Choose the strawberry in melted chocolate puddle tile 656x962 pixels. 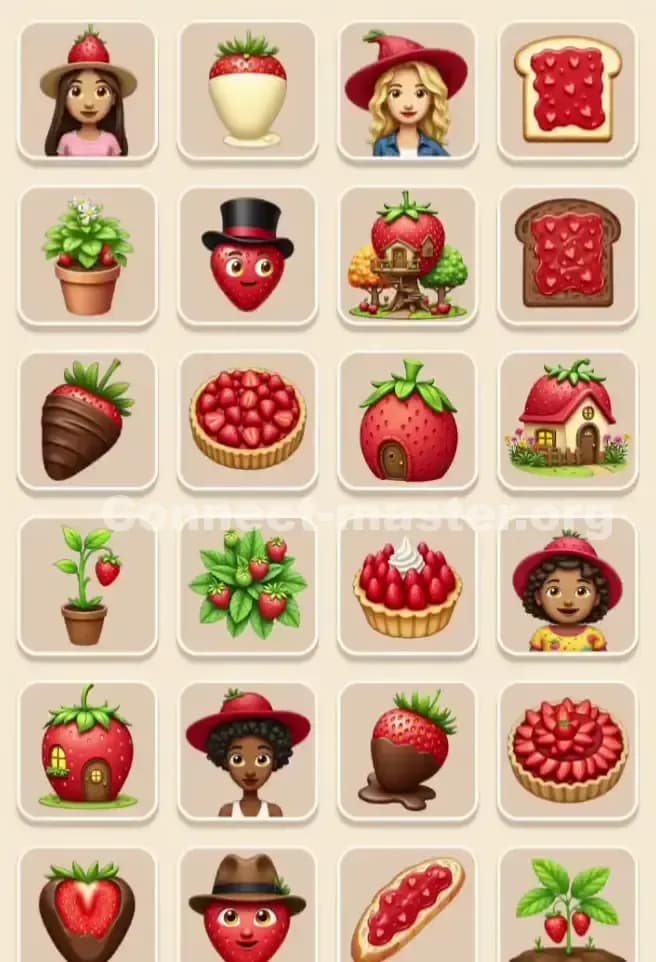(407, 751)
